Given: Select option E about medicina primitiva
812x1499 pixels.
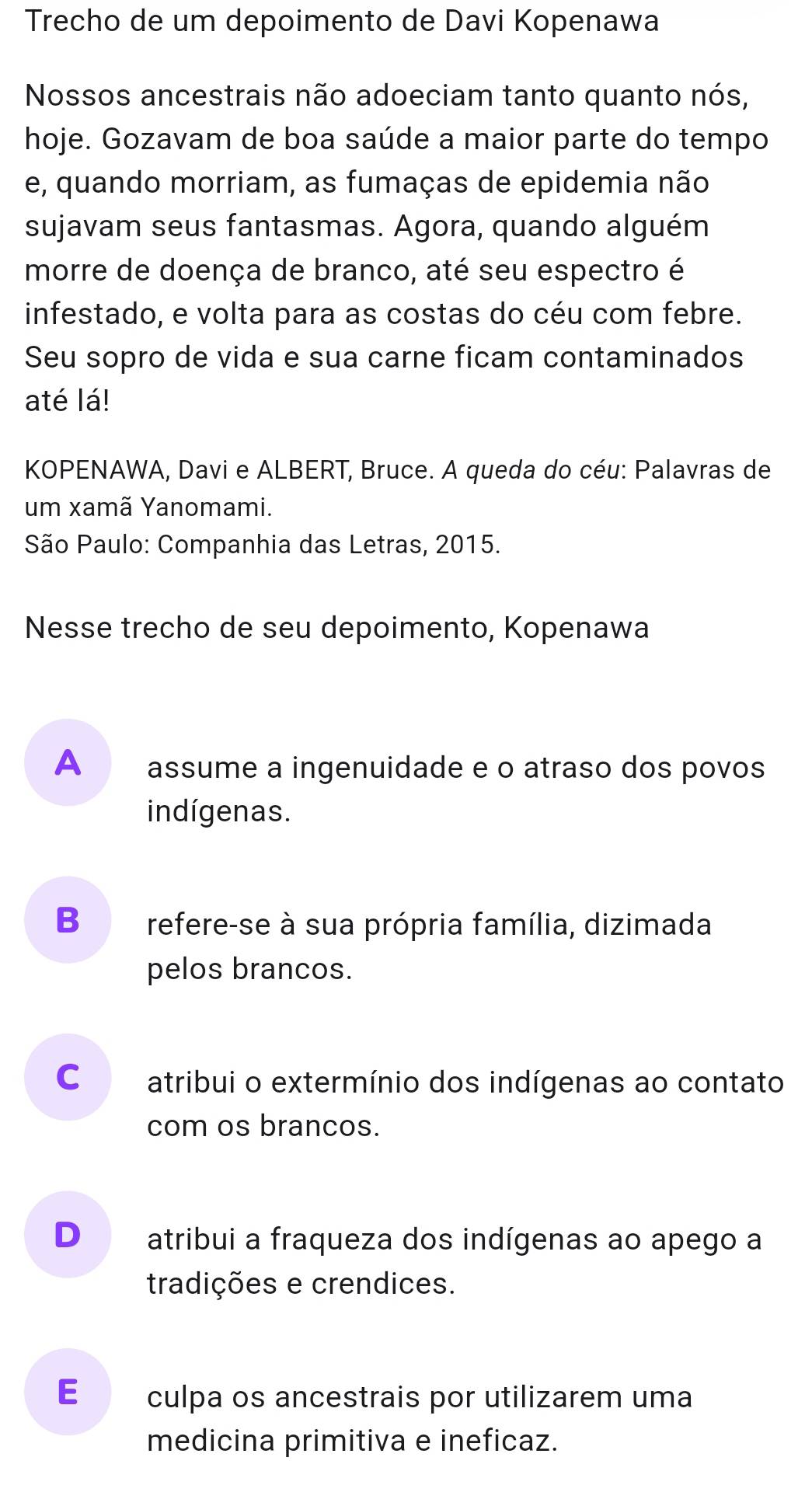Looking at the screenshot, I should click(68, 1391).
